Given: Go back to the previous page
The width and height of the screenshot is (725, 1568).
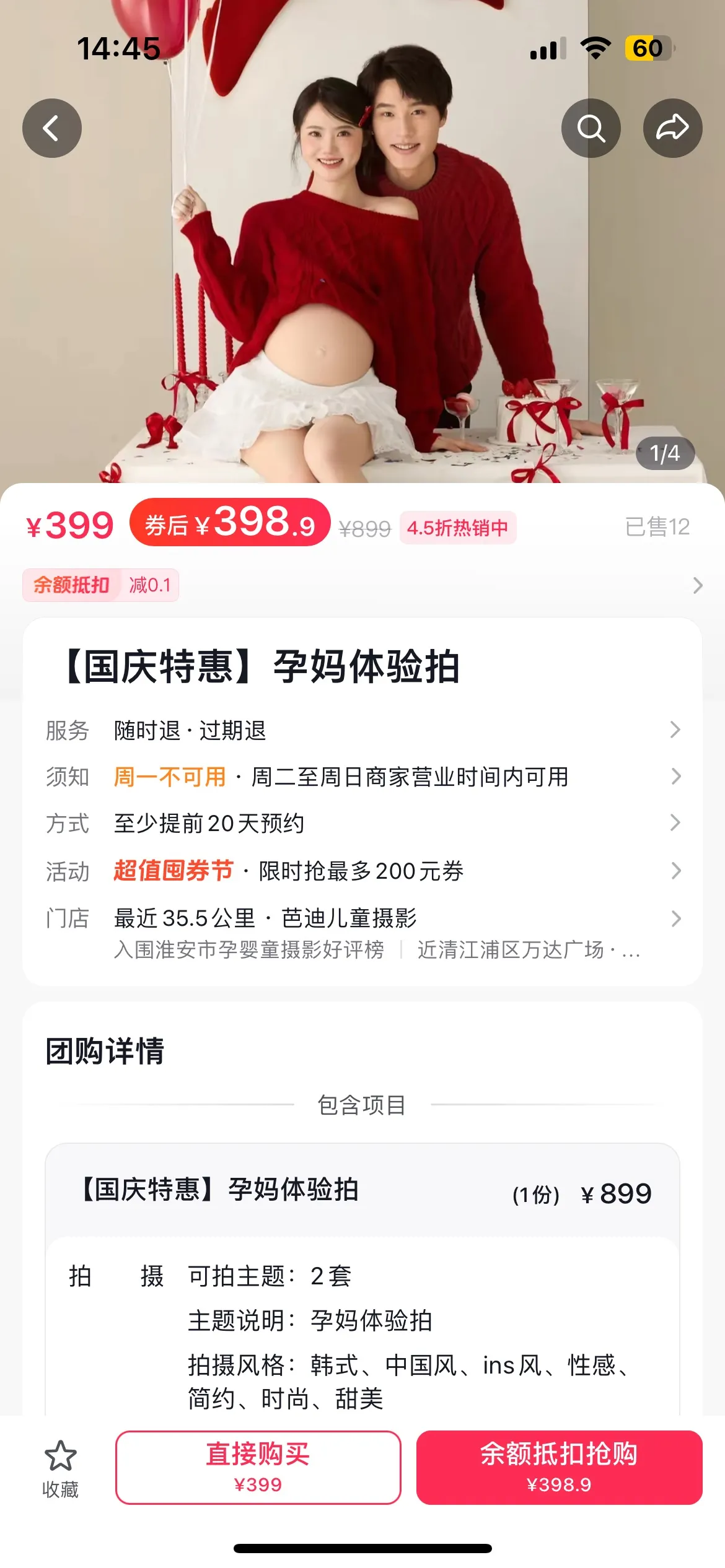Looking at the screenshot, I should (52, 128).
